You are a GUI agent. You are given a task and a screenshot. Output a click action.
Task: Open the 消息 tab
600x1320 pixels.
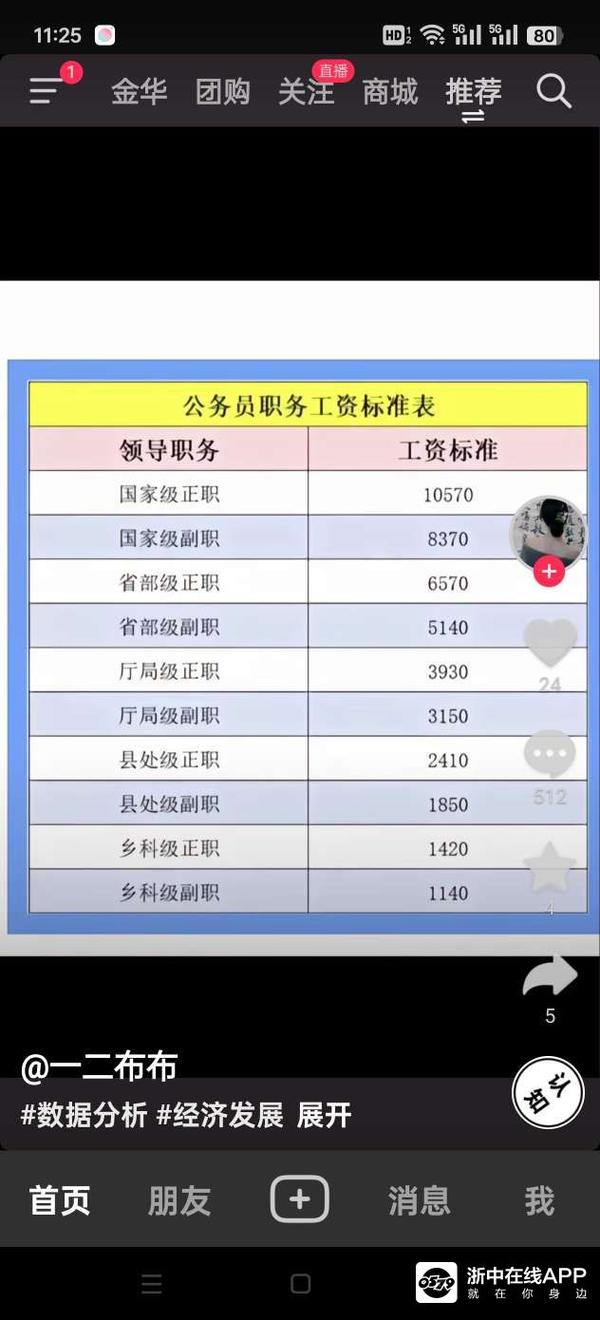pos(419,1200)
